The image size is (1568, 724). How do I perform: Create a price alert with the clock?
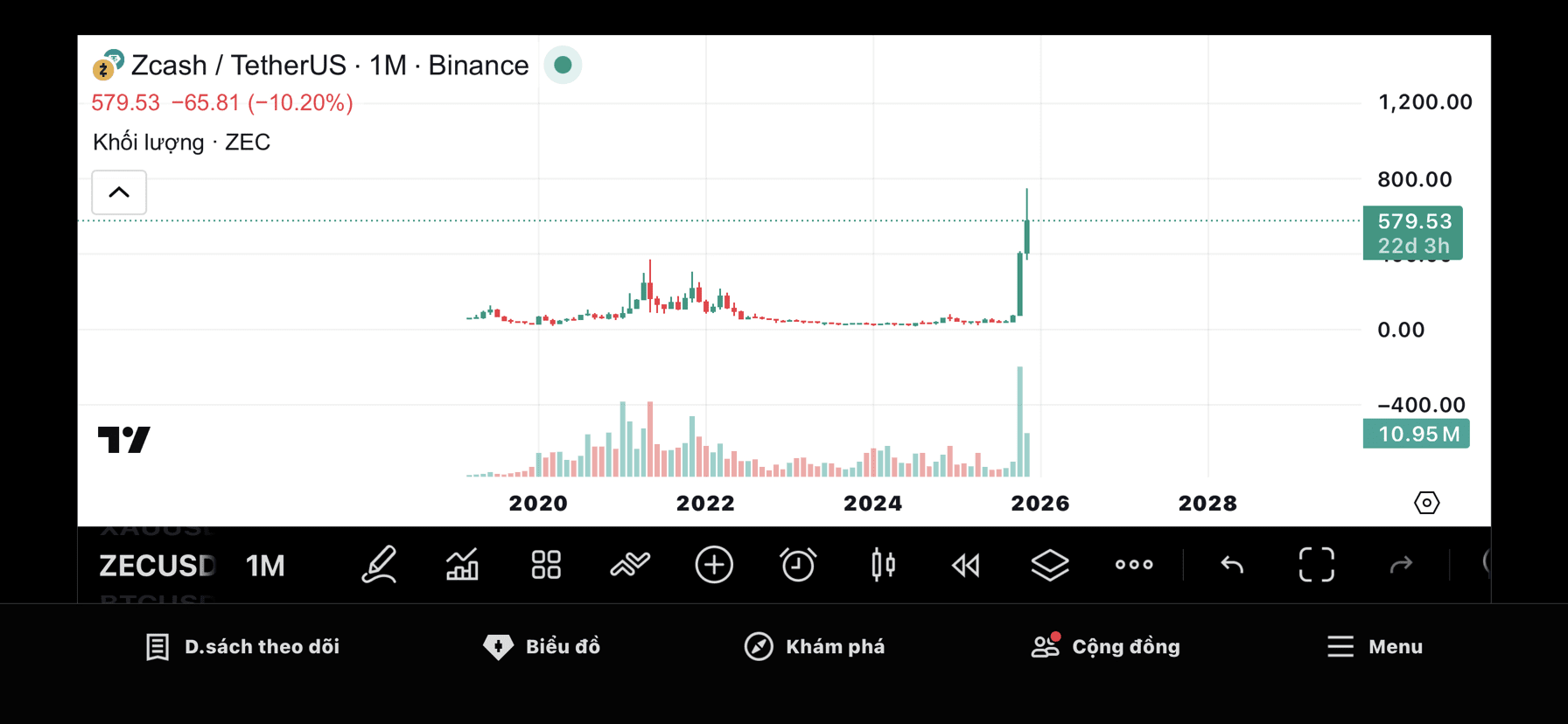[x=798, y=565]
